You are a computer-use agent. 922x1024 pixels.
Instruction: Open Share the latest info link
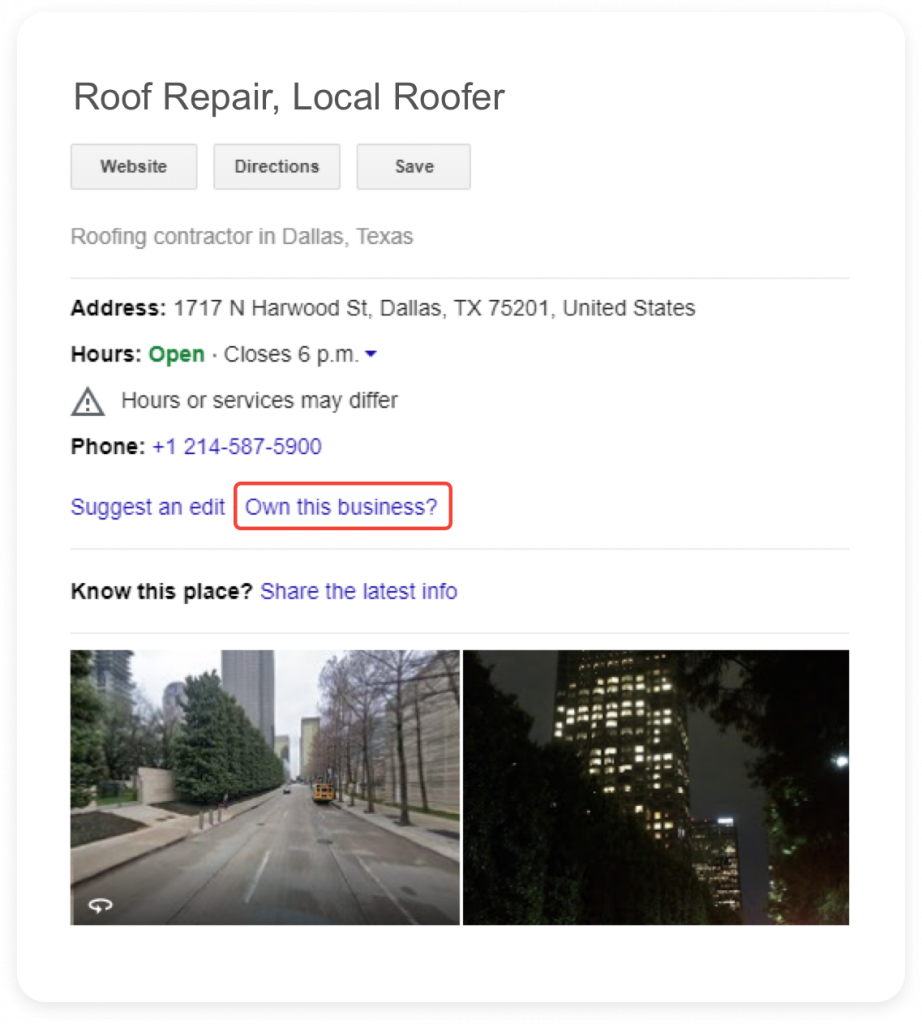click(358, 591)
